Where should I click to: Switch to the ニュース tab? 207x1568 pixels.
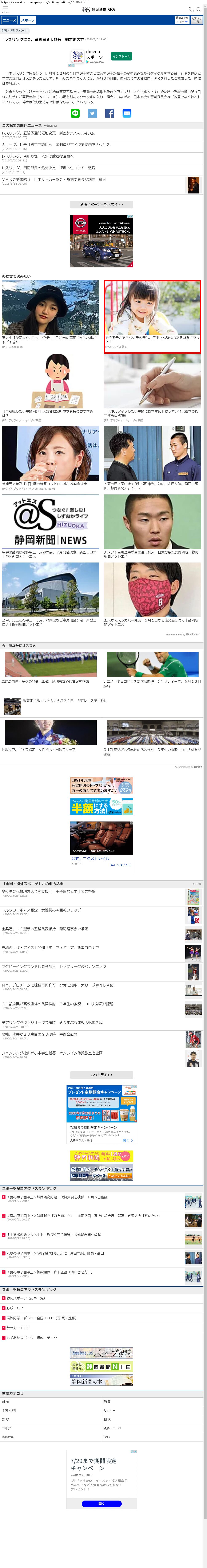(x=9, y=20)
